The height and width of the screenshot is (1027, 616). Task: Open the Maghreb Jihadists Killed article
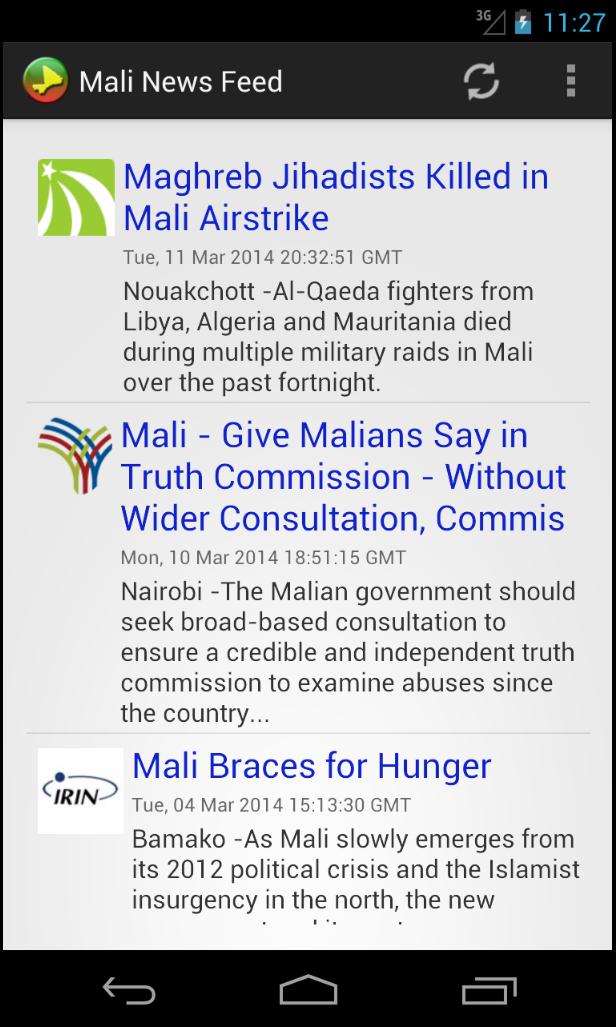tap(335, 197)
